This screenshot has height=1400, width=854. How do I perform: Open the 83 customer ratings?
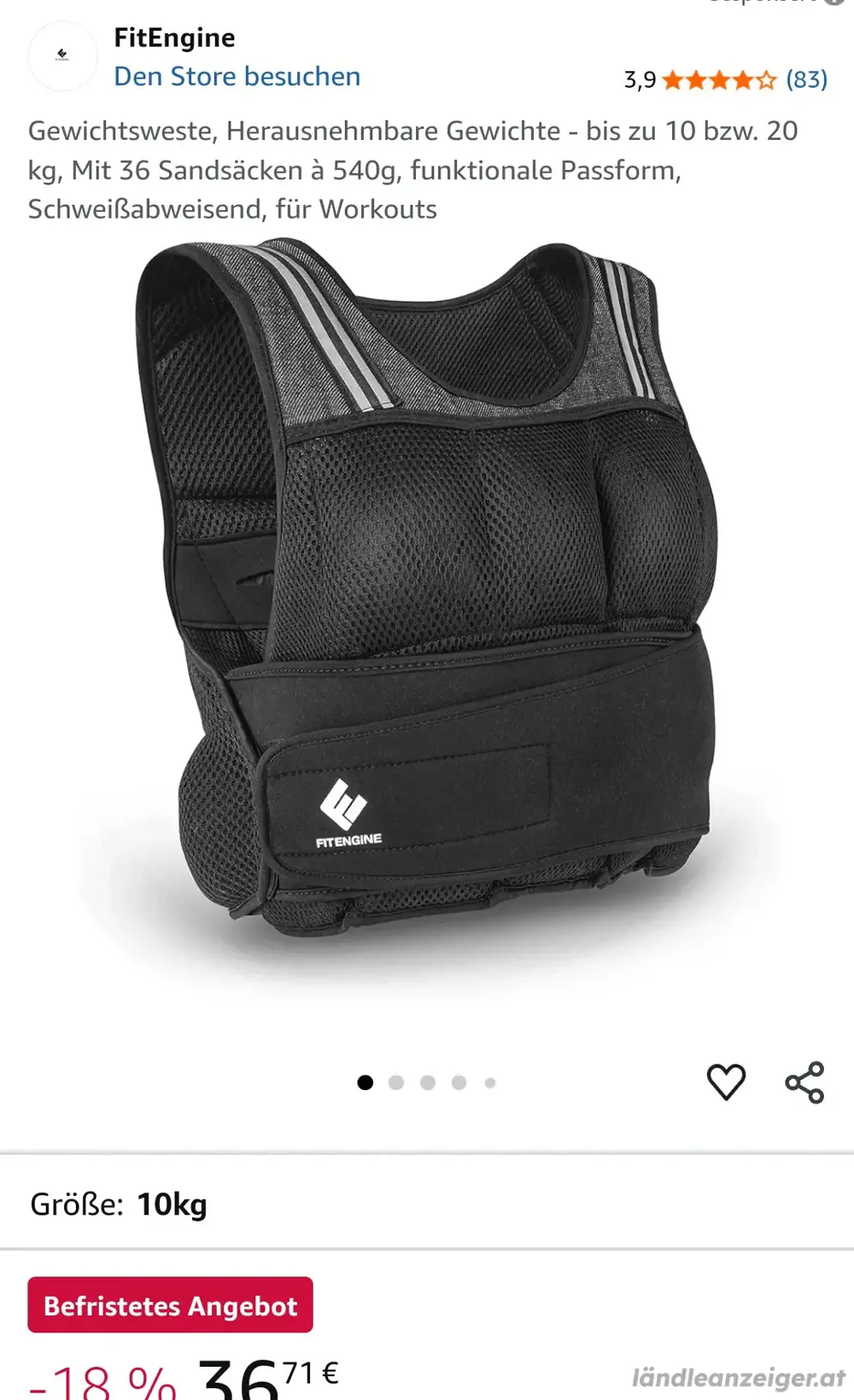tap(806, 79)
